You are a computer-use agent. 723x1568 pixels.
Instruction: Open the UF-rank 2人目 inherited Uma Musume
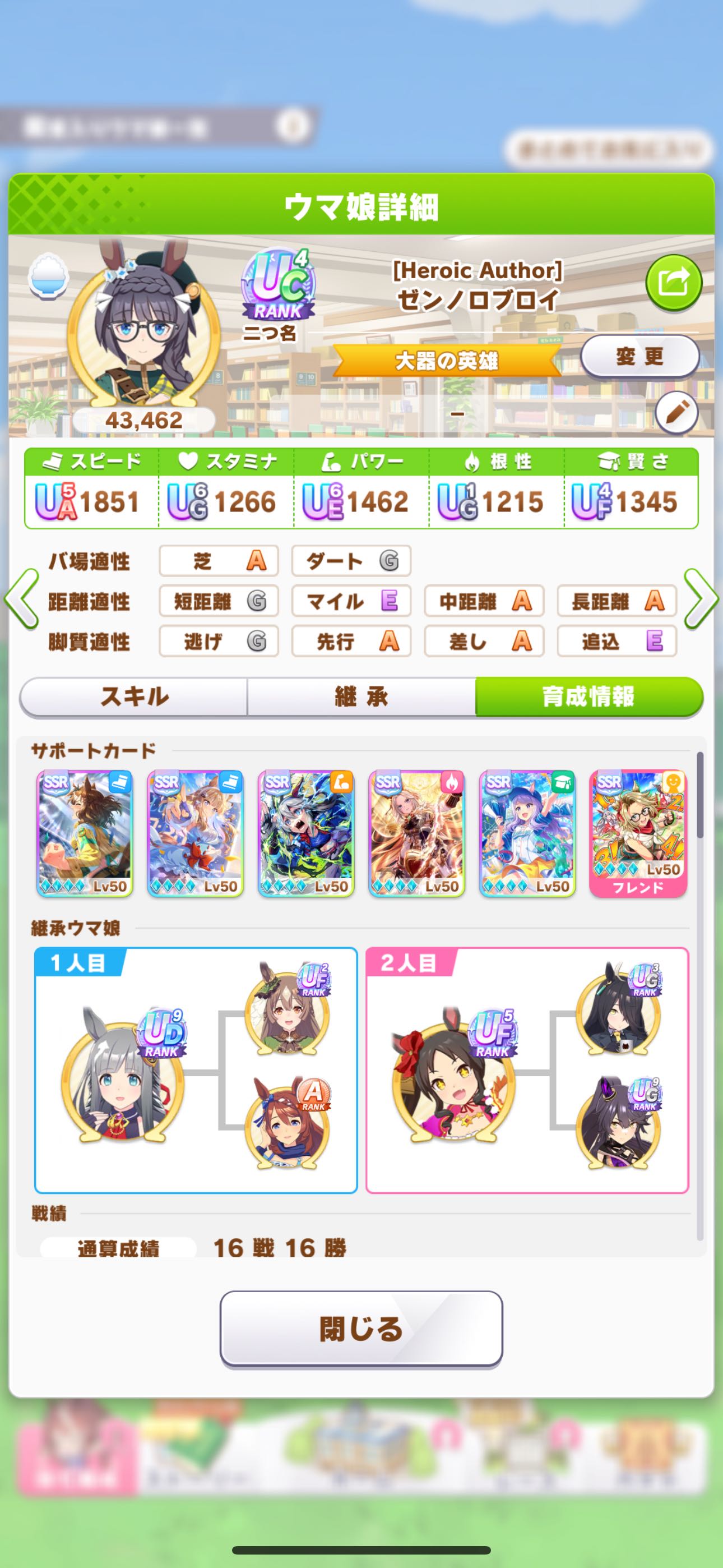coord(455,1076)
